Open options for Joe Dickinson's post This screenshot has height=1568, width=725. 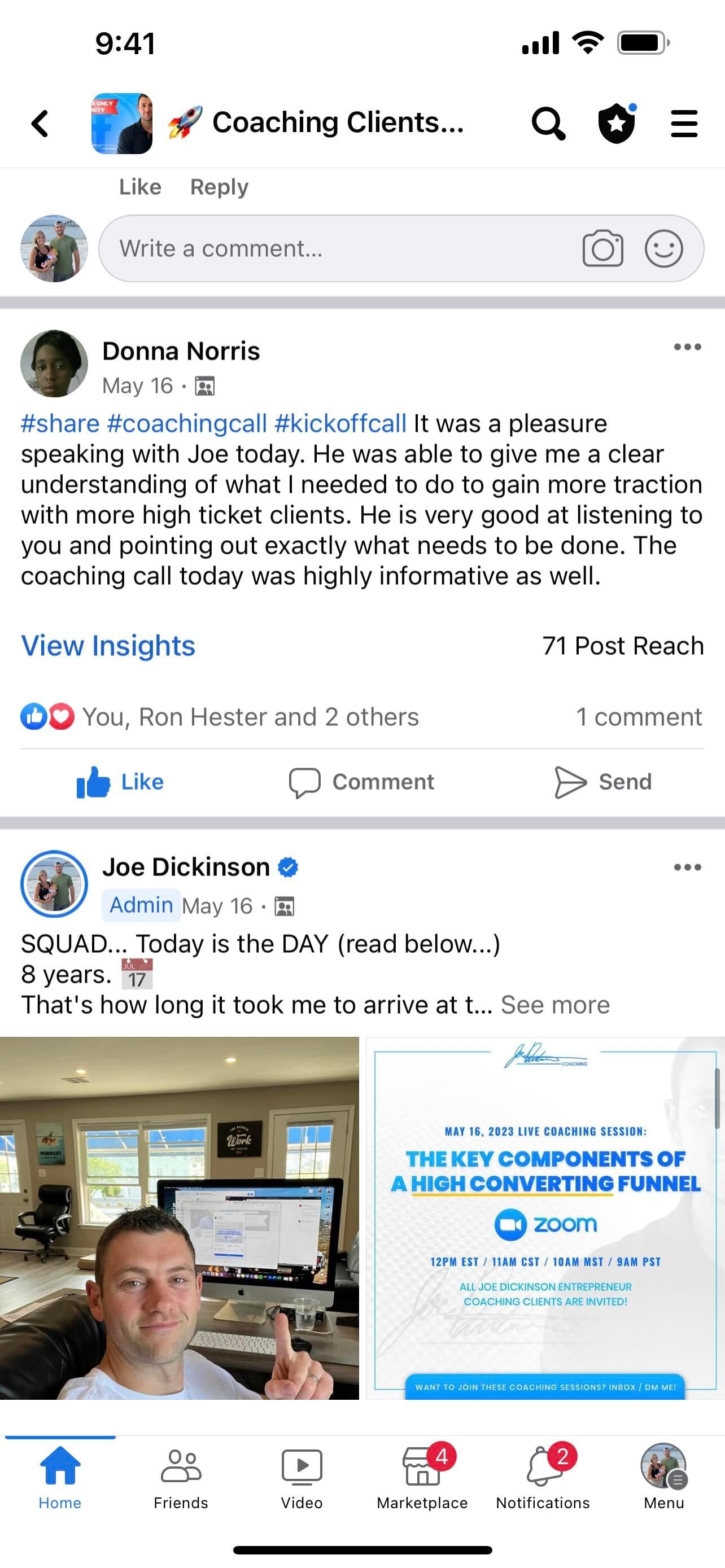[687, 868]
